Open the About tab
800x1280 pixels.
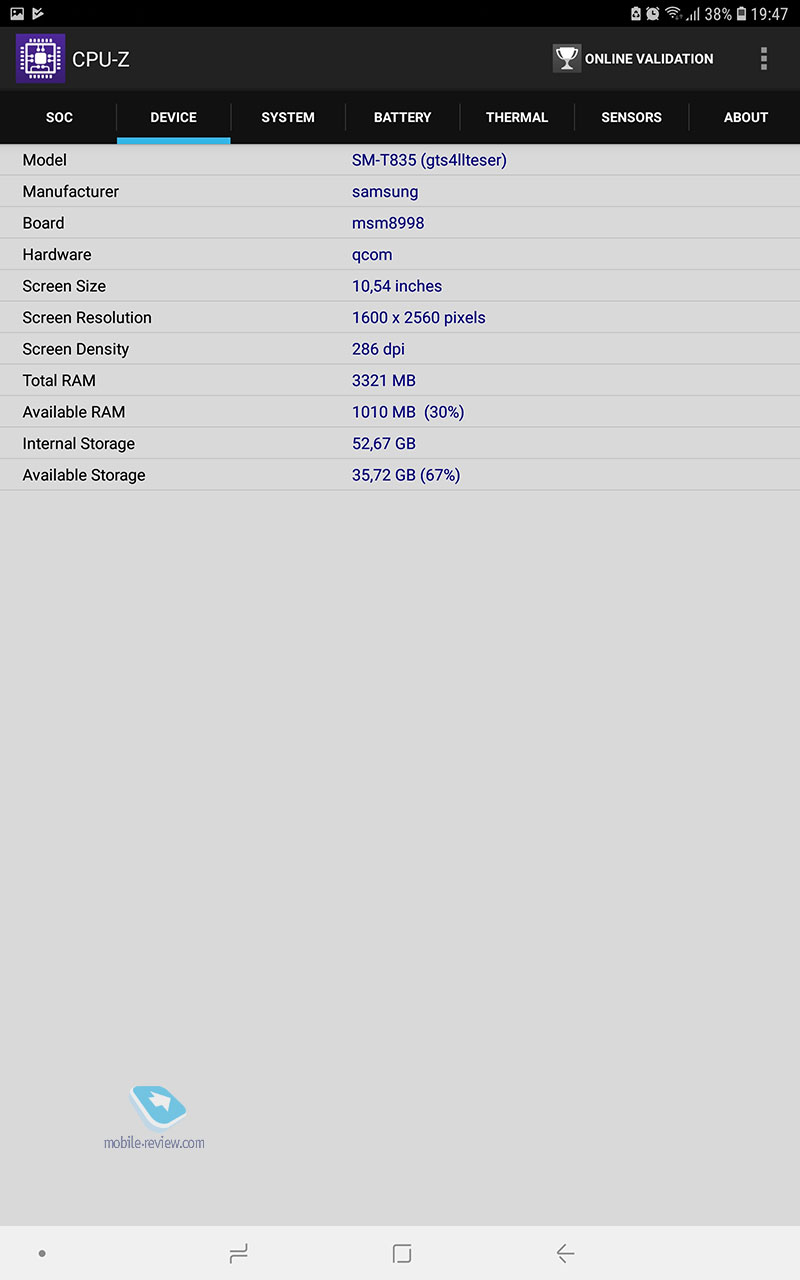(x=745, y=118)
